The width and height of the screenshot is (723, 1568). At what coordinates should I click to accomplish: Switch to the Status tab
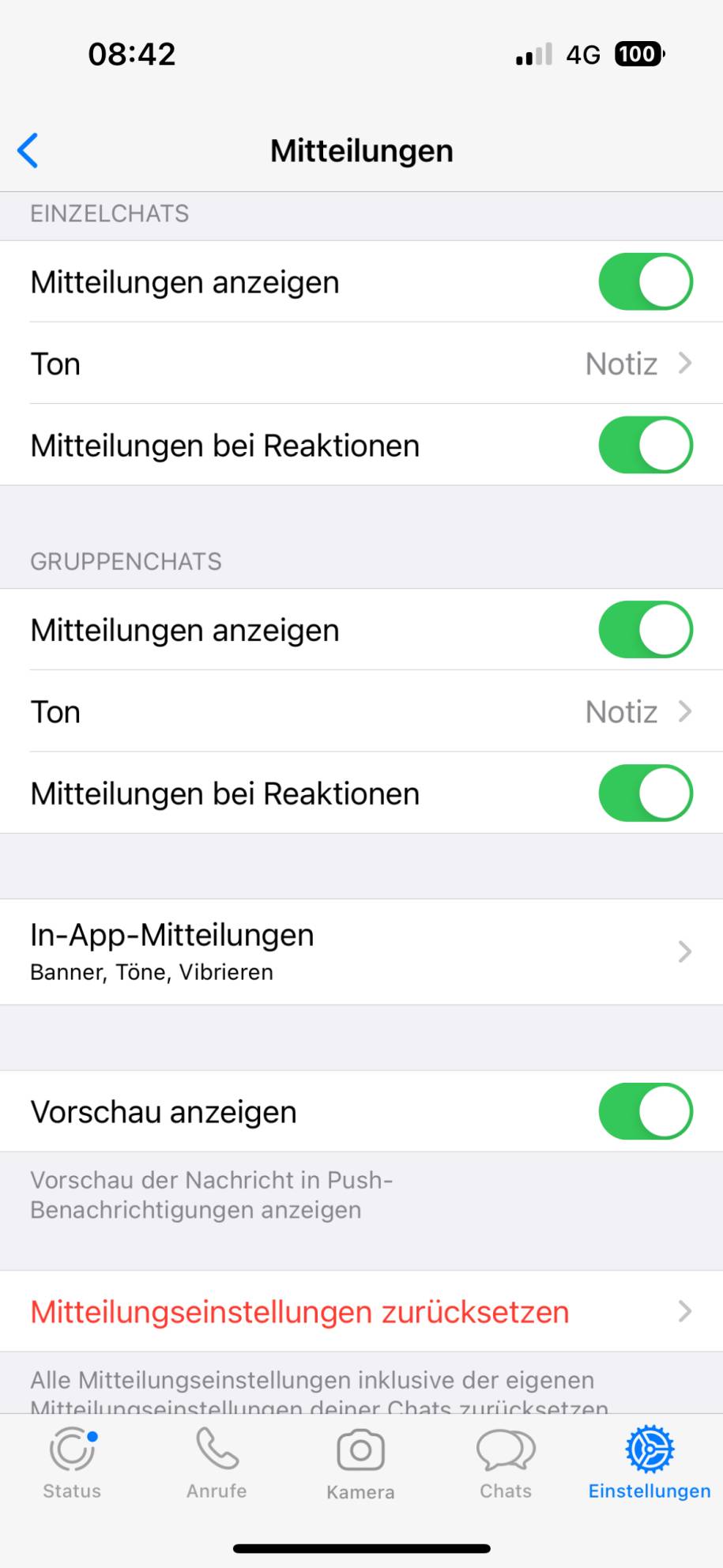tap(72, 1464)
